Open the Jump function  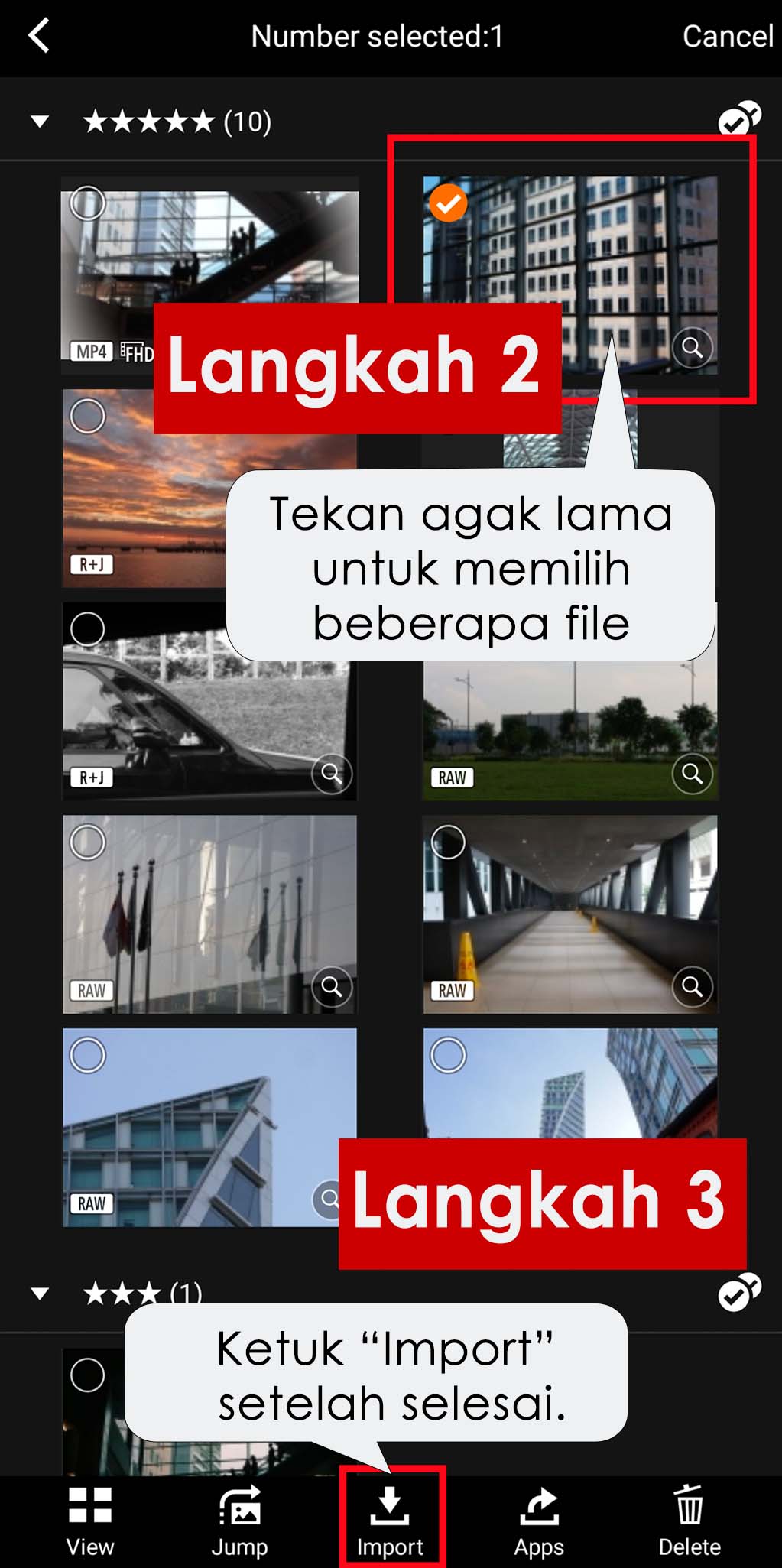(x=240, y=1521)
